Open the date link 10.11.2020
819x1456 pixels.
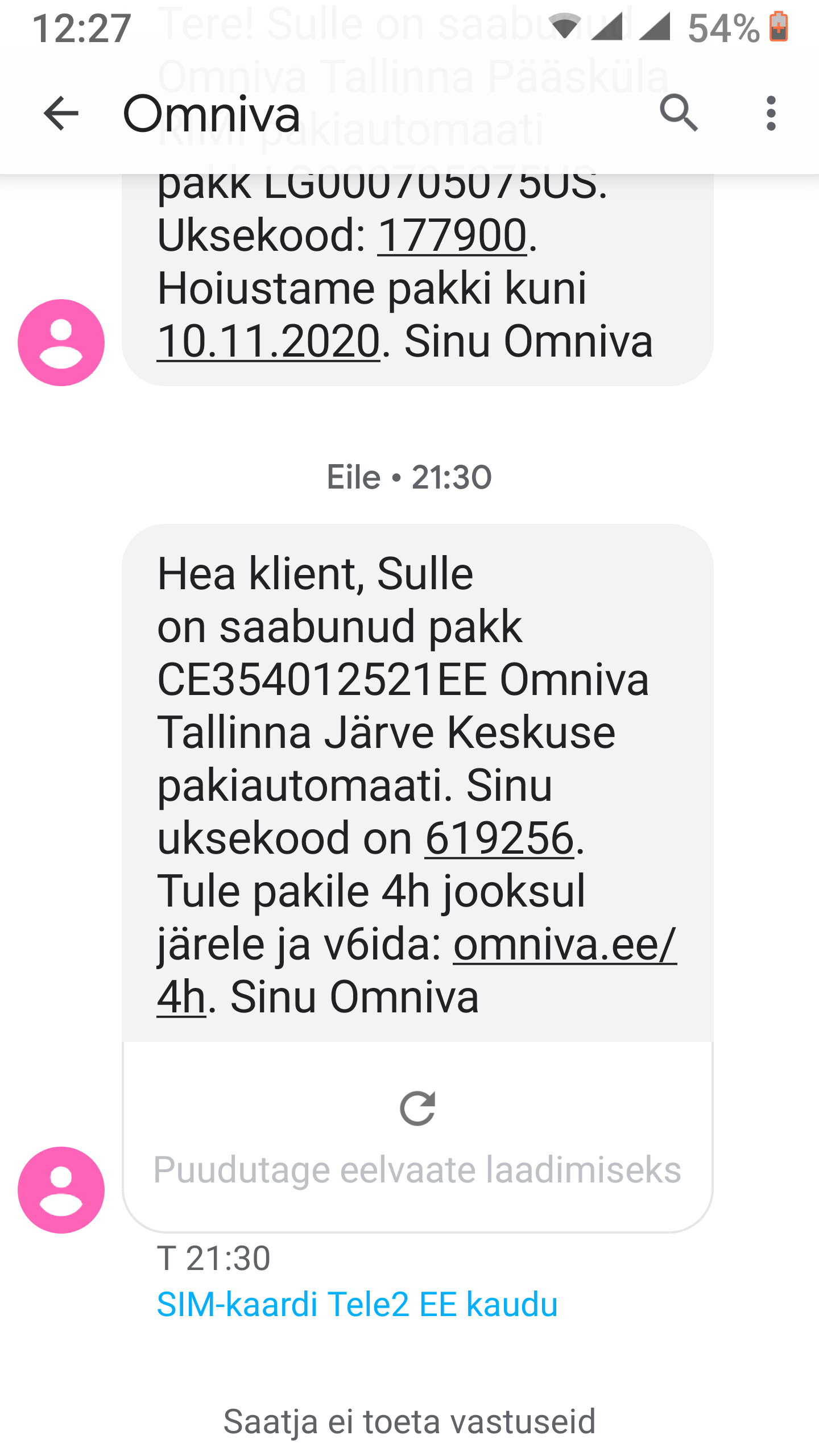tap(268, 341)
